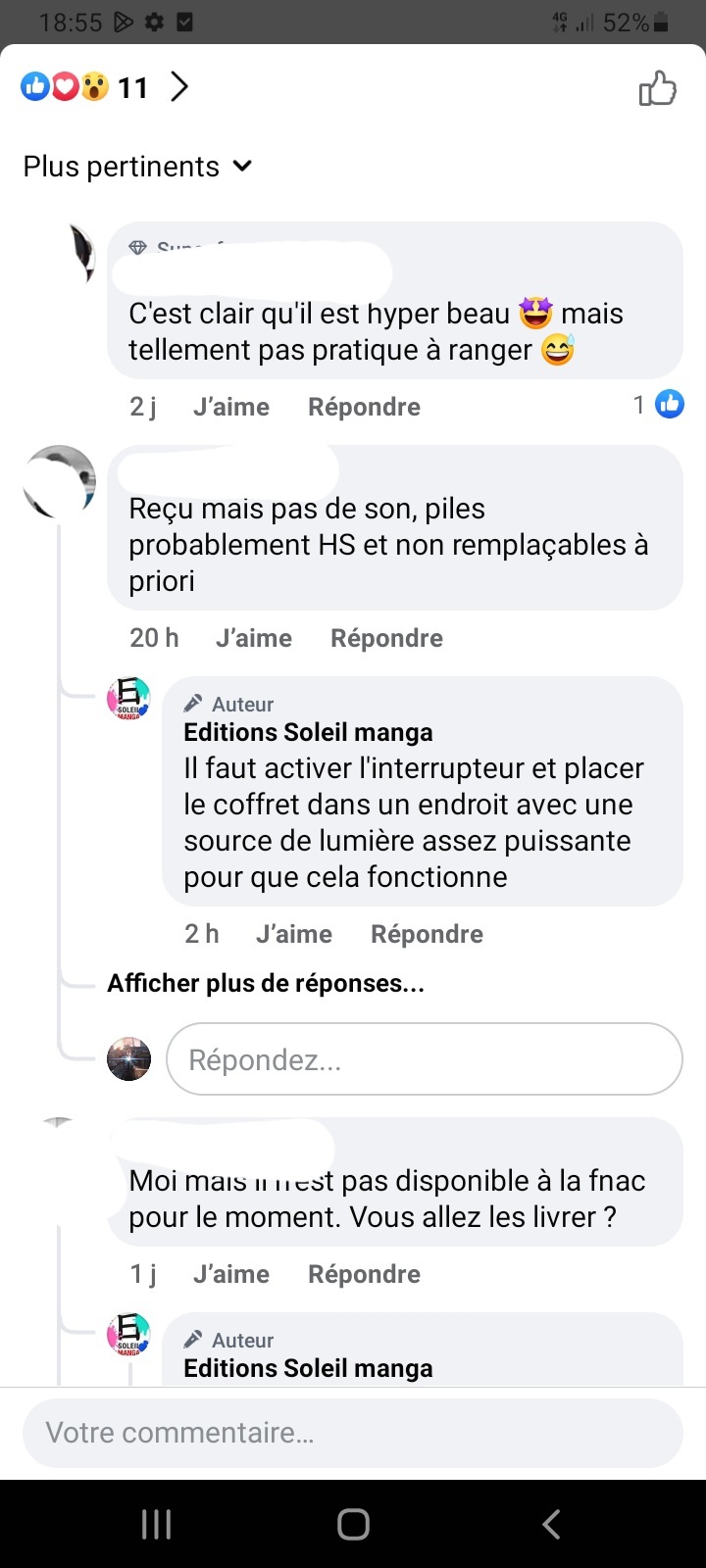Show more replies via Afficher plus de réponses

(266, 983)
